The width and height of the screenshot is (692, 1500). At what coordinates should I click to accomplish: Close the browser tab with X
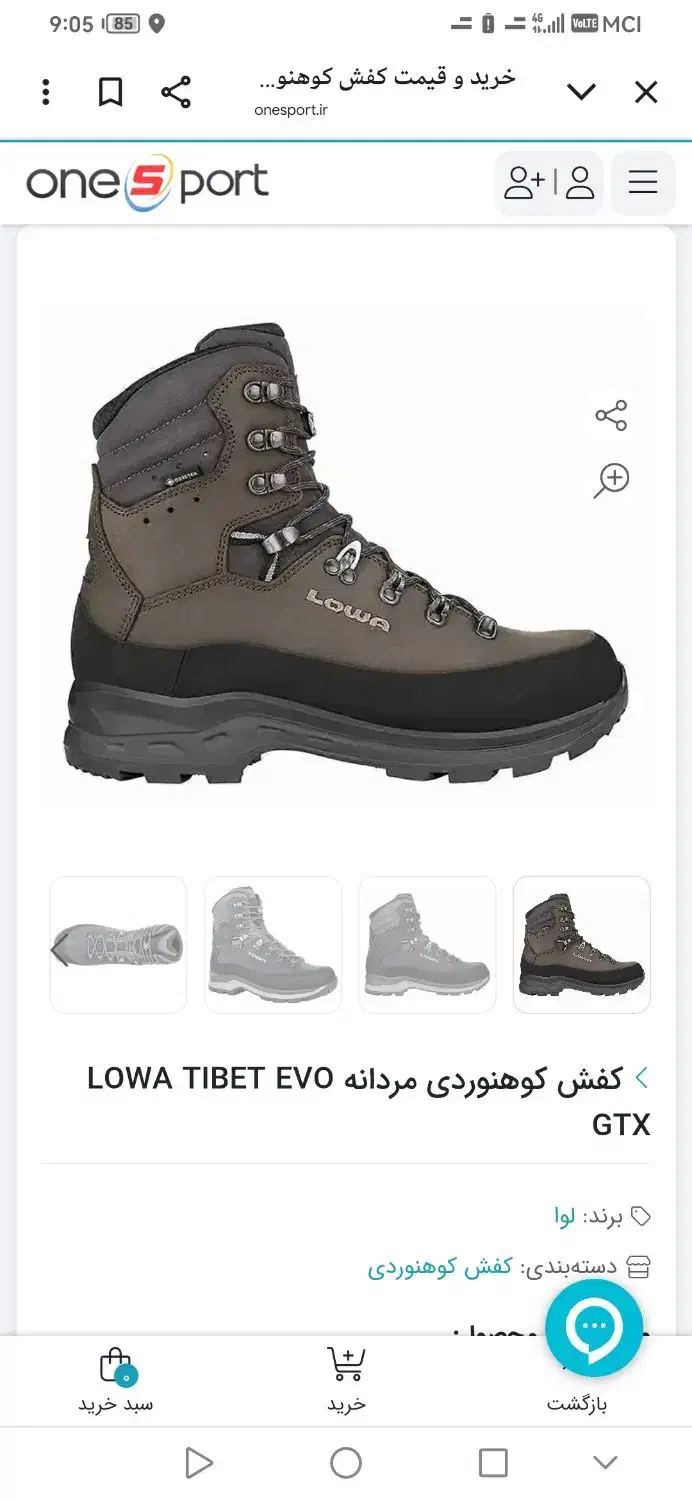tap(646, 93)
